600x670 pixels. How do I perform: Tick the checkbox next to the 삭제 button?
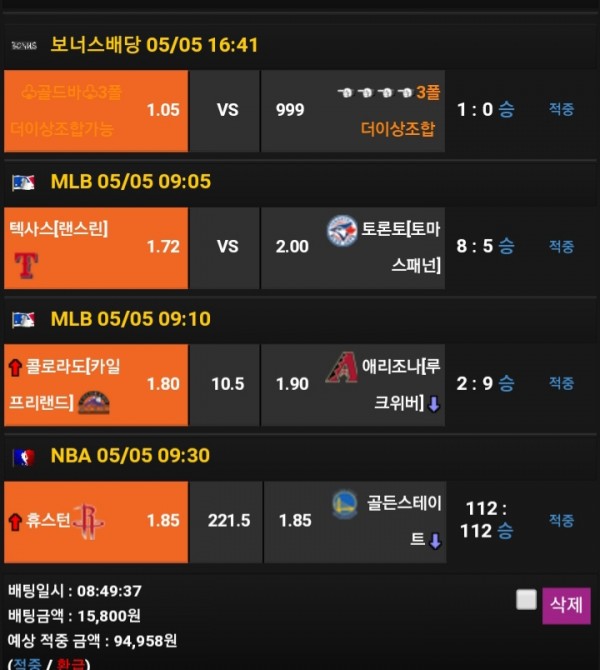point(526,599)
